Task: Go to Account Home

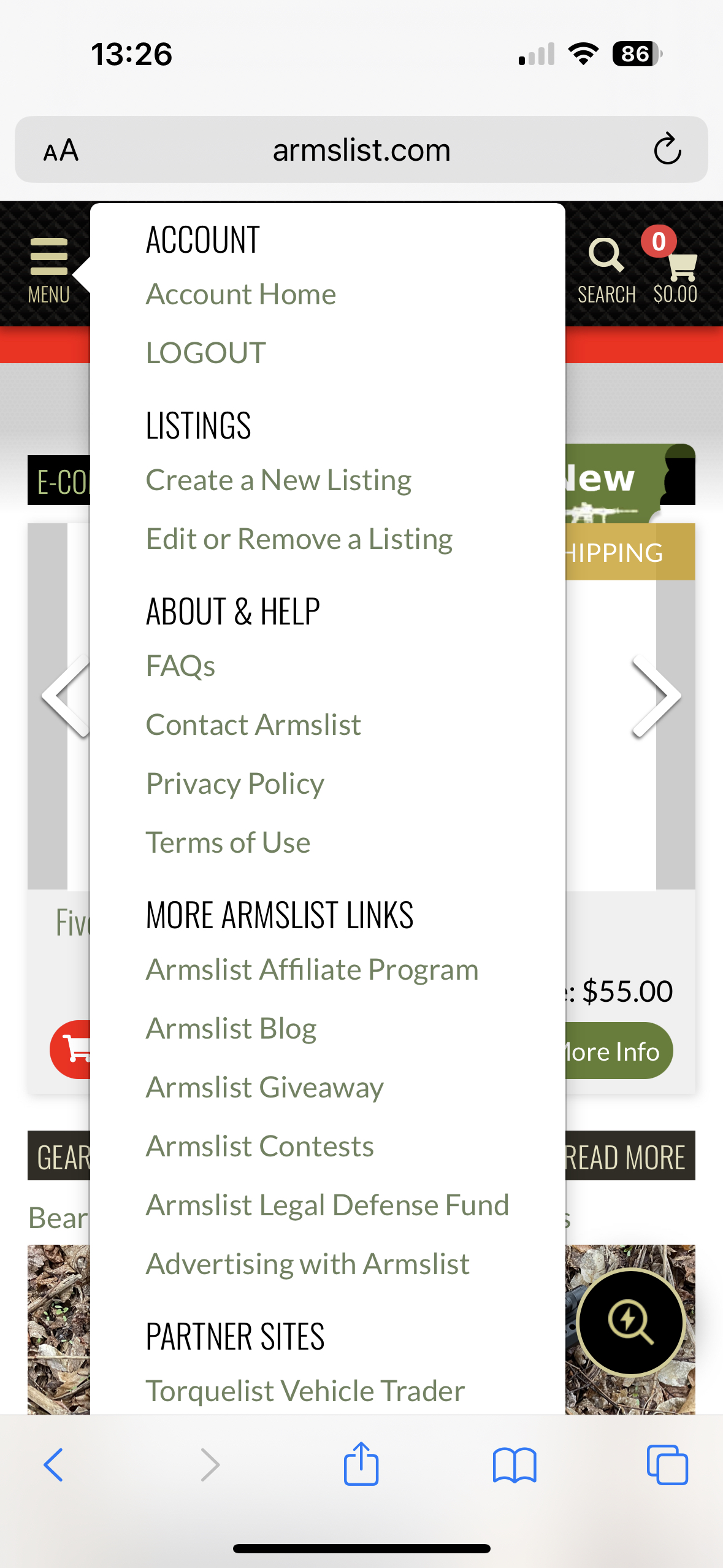Action: tap(241, 294)
